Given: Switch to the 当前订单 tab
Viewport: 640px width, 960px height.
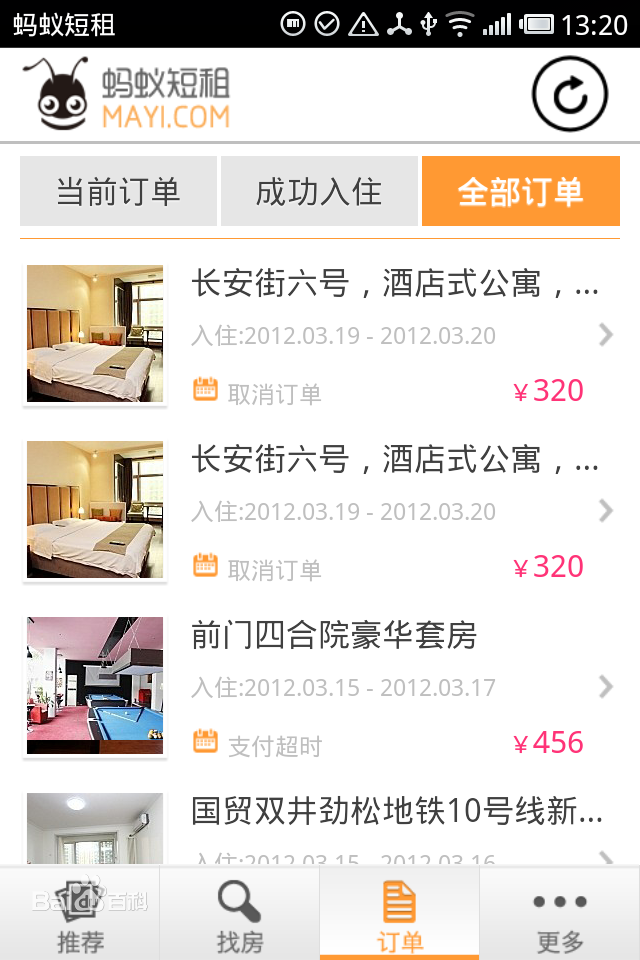Looking at the screenshot, I should [x=118, y=191].
